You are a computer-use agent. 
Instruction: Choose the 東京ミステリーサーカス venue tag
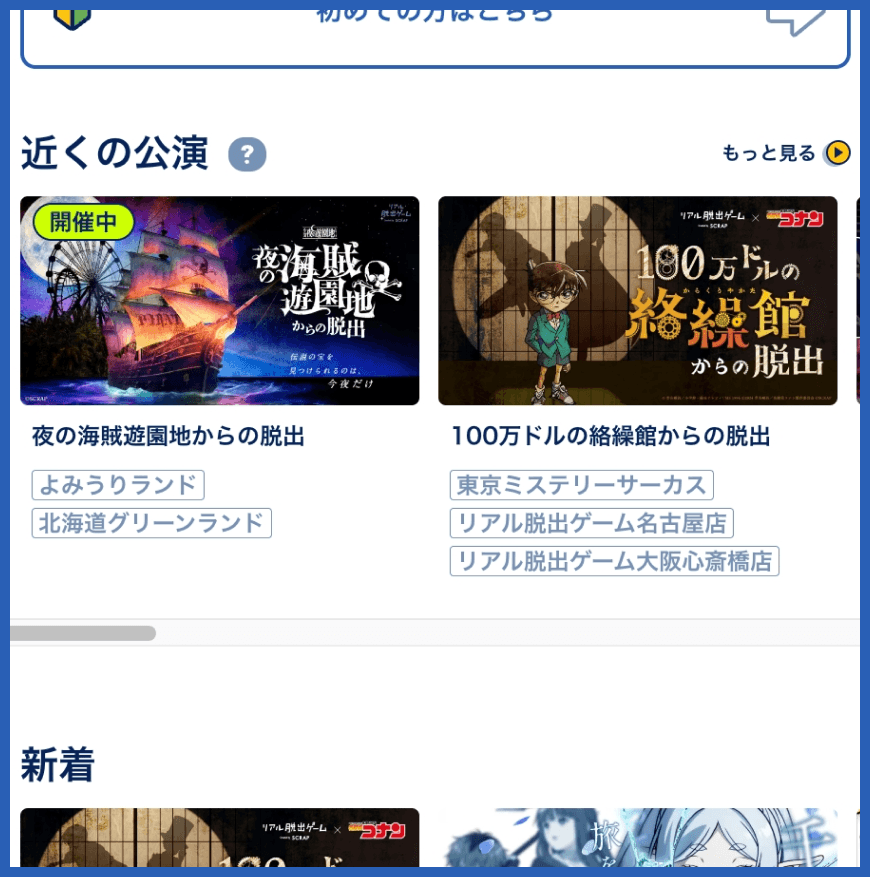581,485
